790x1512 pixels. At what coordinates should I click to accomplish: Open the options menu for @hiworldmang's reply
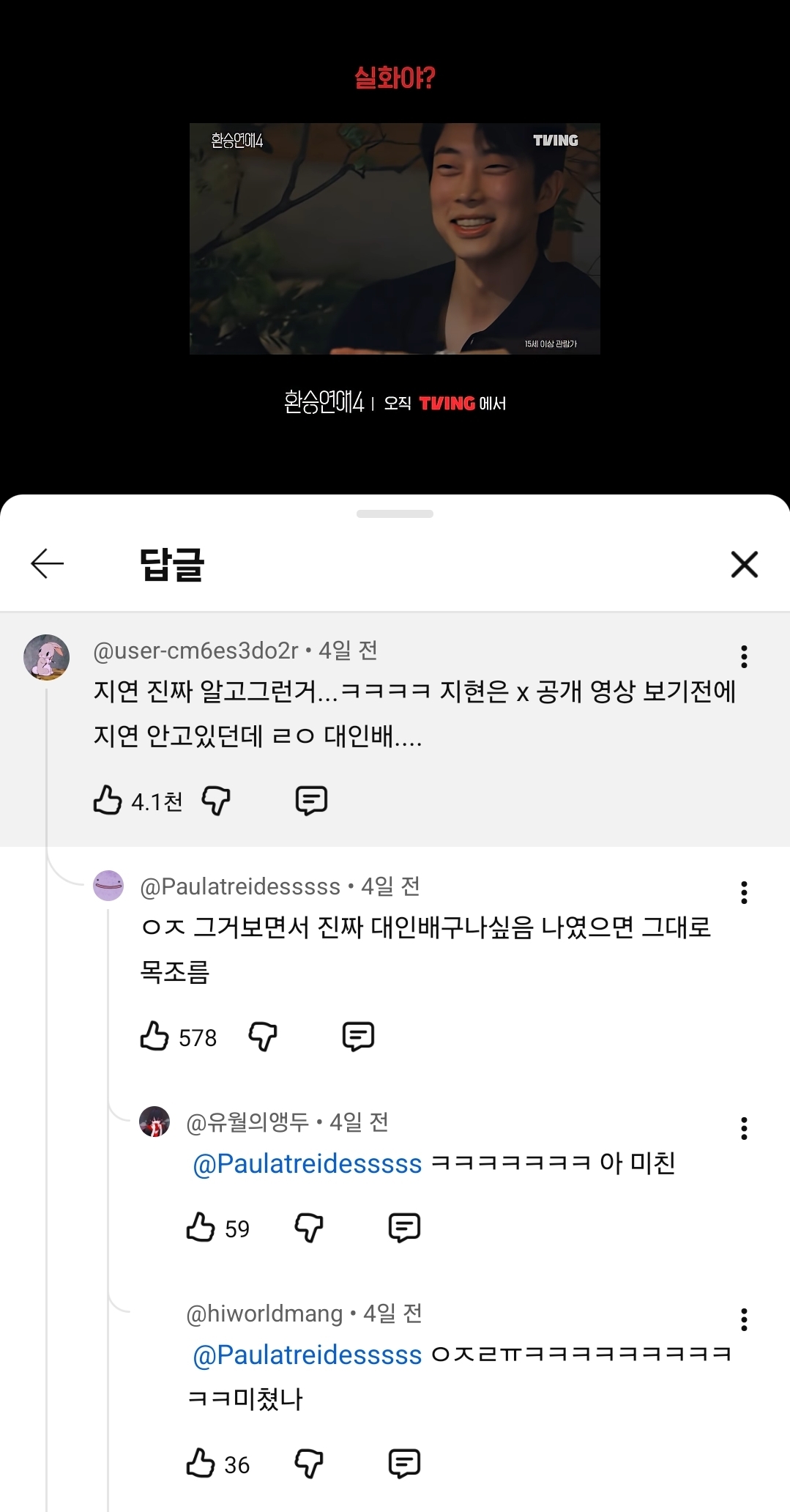[744, 1319]
